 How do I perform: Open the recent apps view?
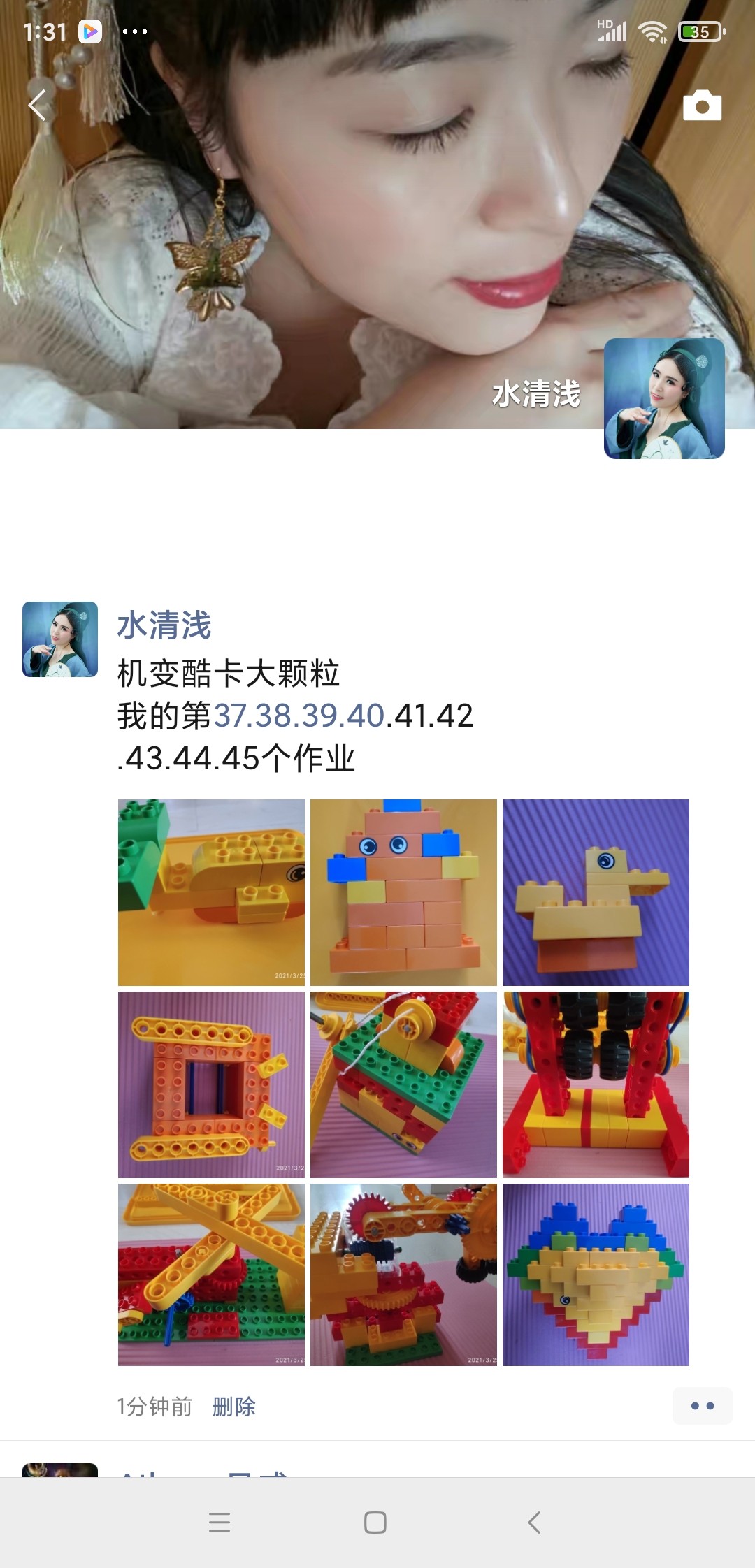click(x=220, y=1523)
